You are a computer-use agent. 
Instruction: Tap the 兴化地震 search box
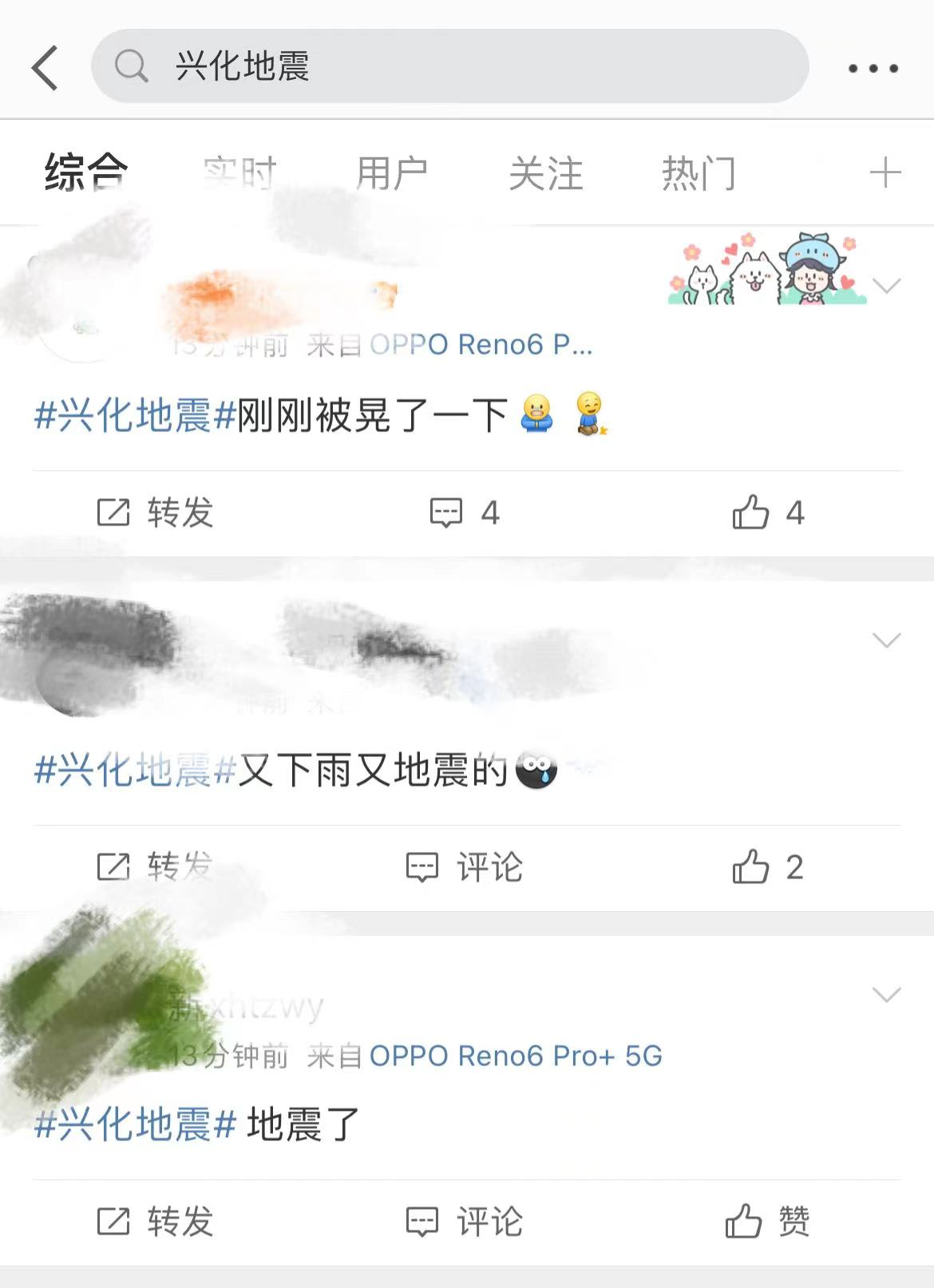(449, 66)
